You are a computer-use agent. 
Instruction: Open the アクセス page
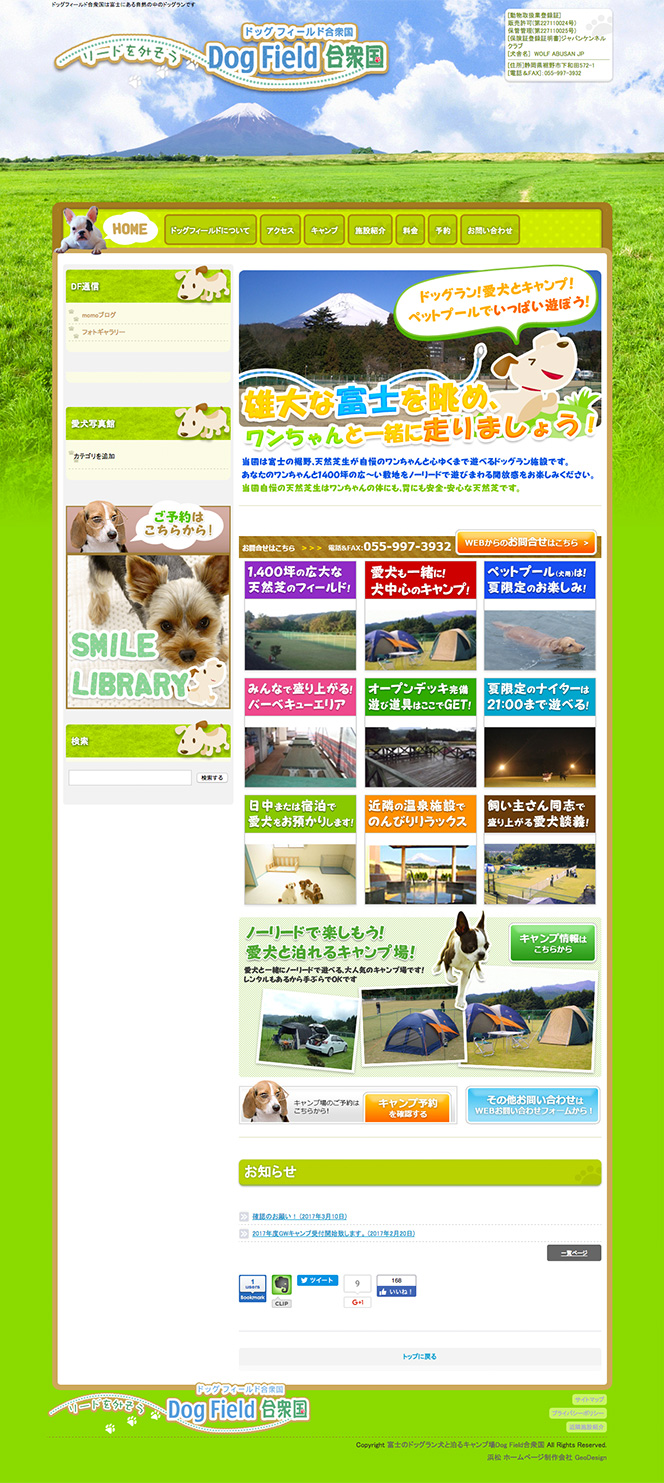[281, 230]
